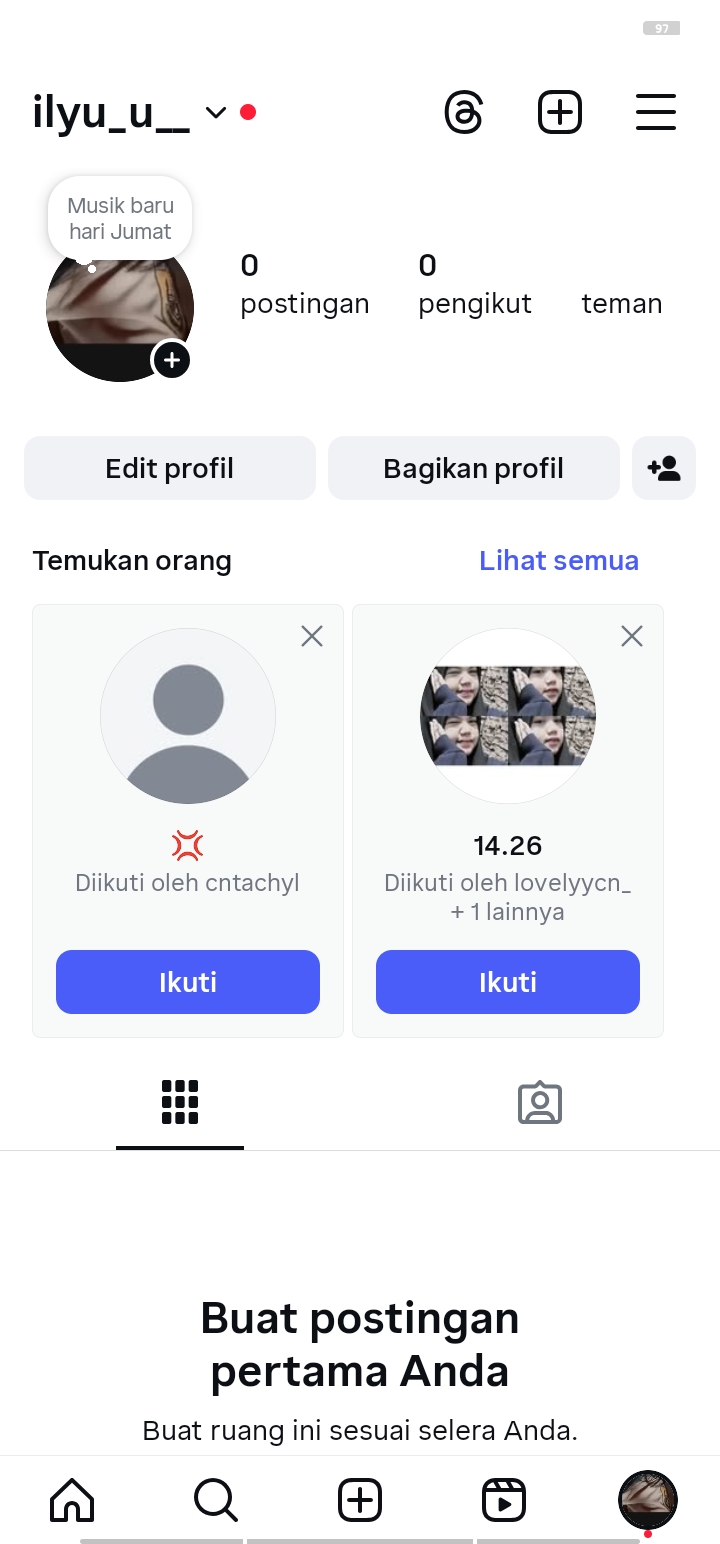The height and width of the screenshot is (1544, 720).
Task: Expand the ilyu_u__ account switcher
Action: coord(216,112)
